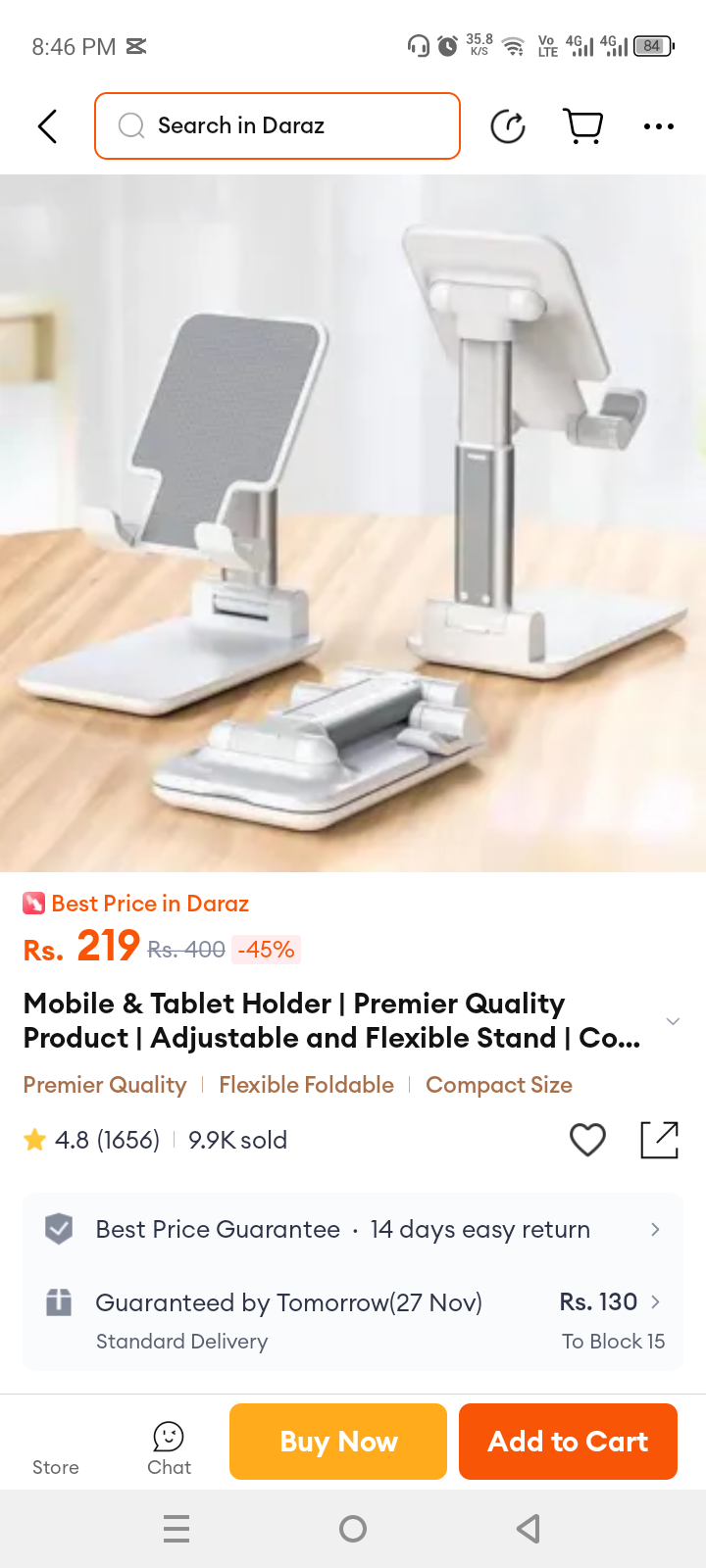Open the shopping cart icon
This screenshot has width=706, height=1568.
[583, 126]
